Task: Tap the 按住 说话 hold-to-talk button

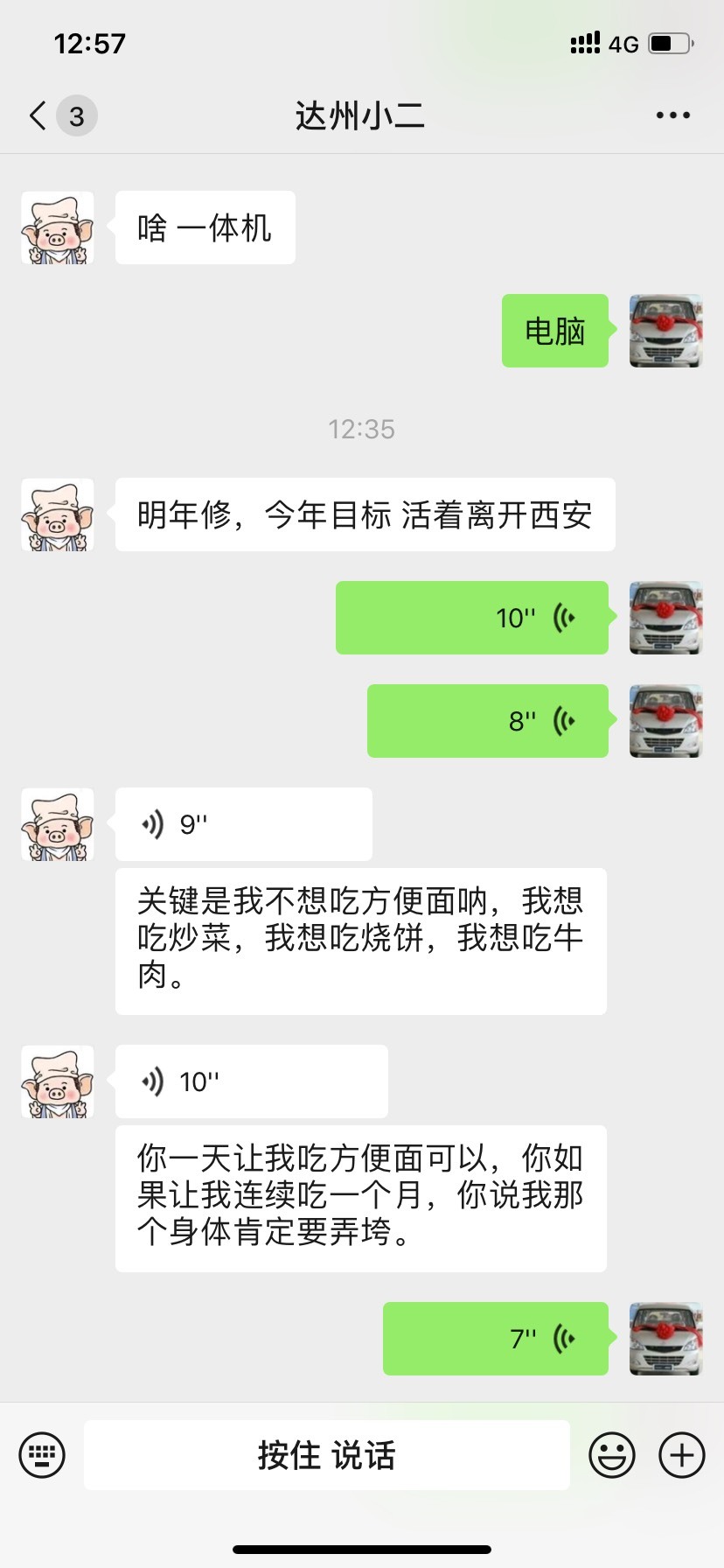Action: coord(327,1455)
